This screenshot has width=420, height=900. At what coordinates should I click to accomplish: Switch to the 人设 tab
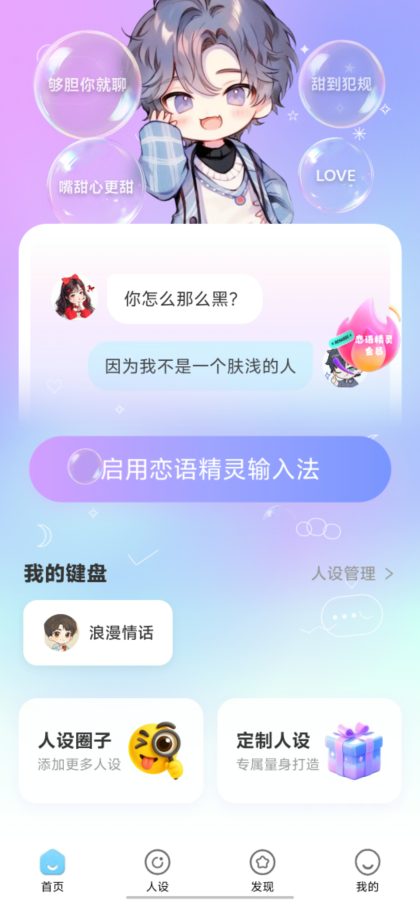(157, 871)
